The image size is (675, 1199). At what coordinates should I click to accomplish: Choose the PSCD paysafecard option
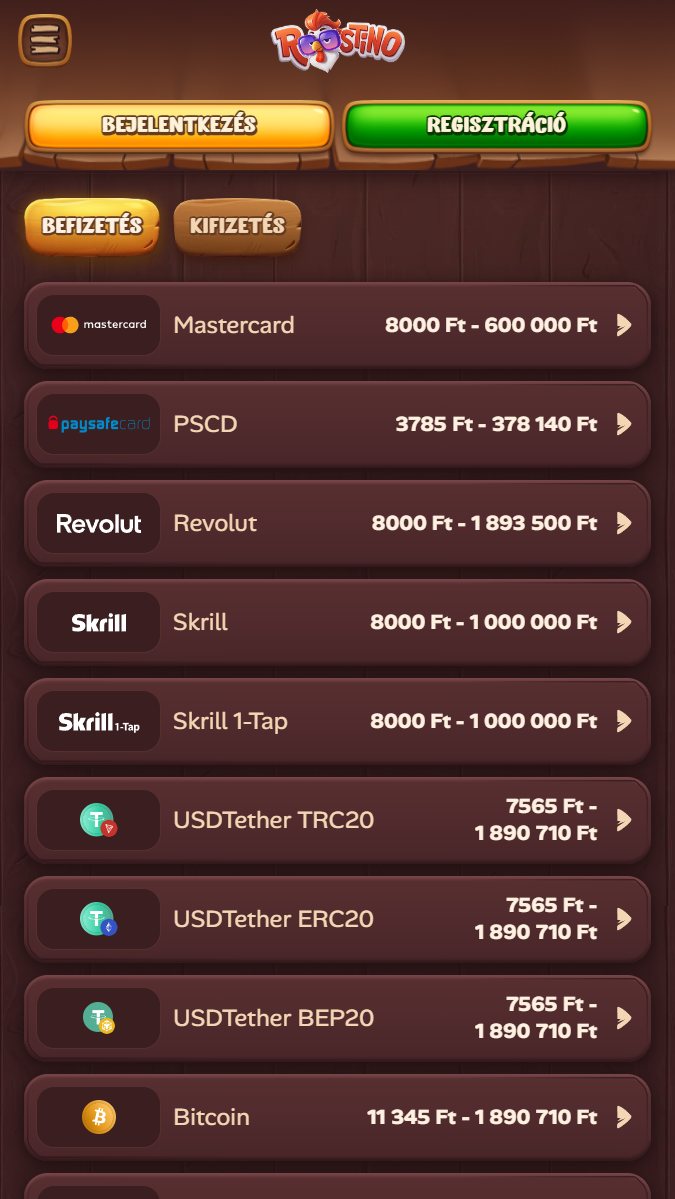pyautogui.click(x=337, y=424)
